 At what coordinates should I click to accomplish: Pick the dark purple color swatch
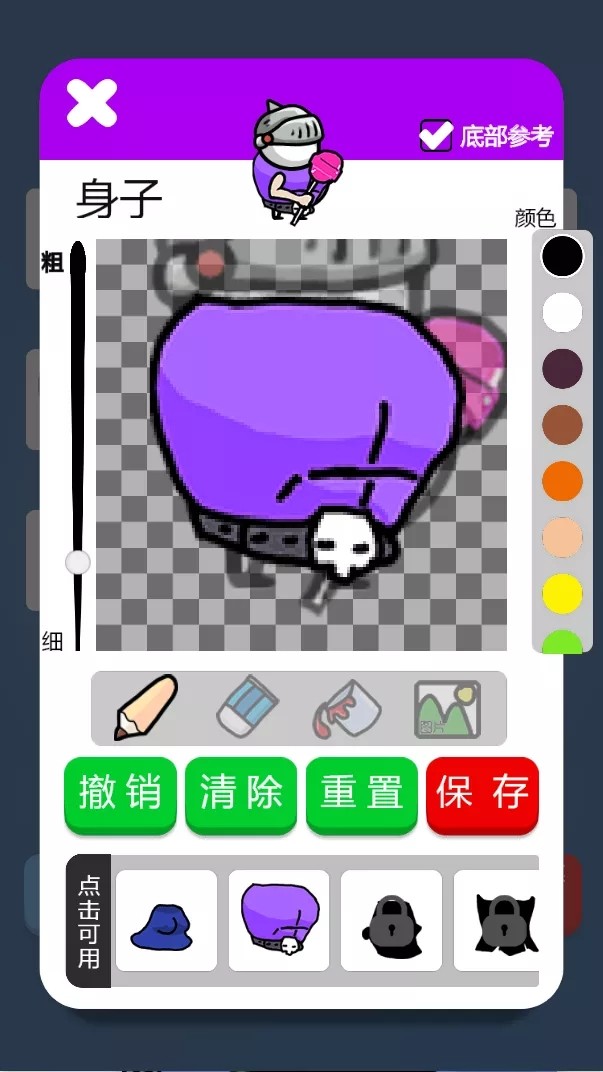[562, 368]
